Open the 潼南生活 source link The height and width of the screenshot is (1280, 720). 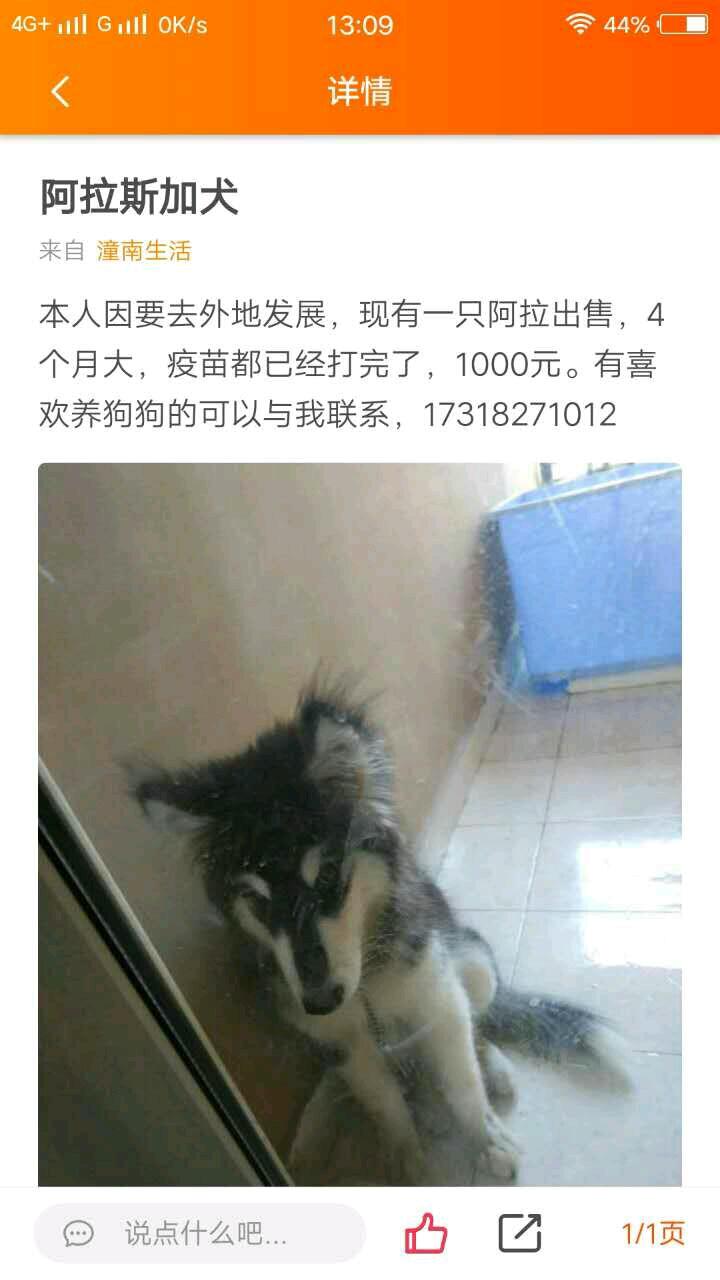144,251
